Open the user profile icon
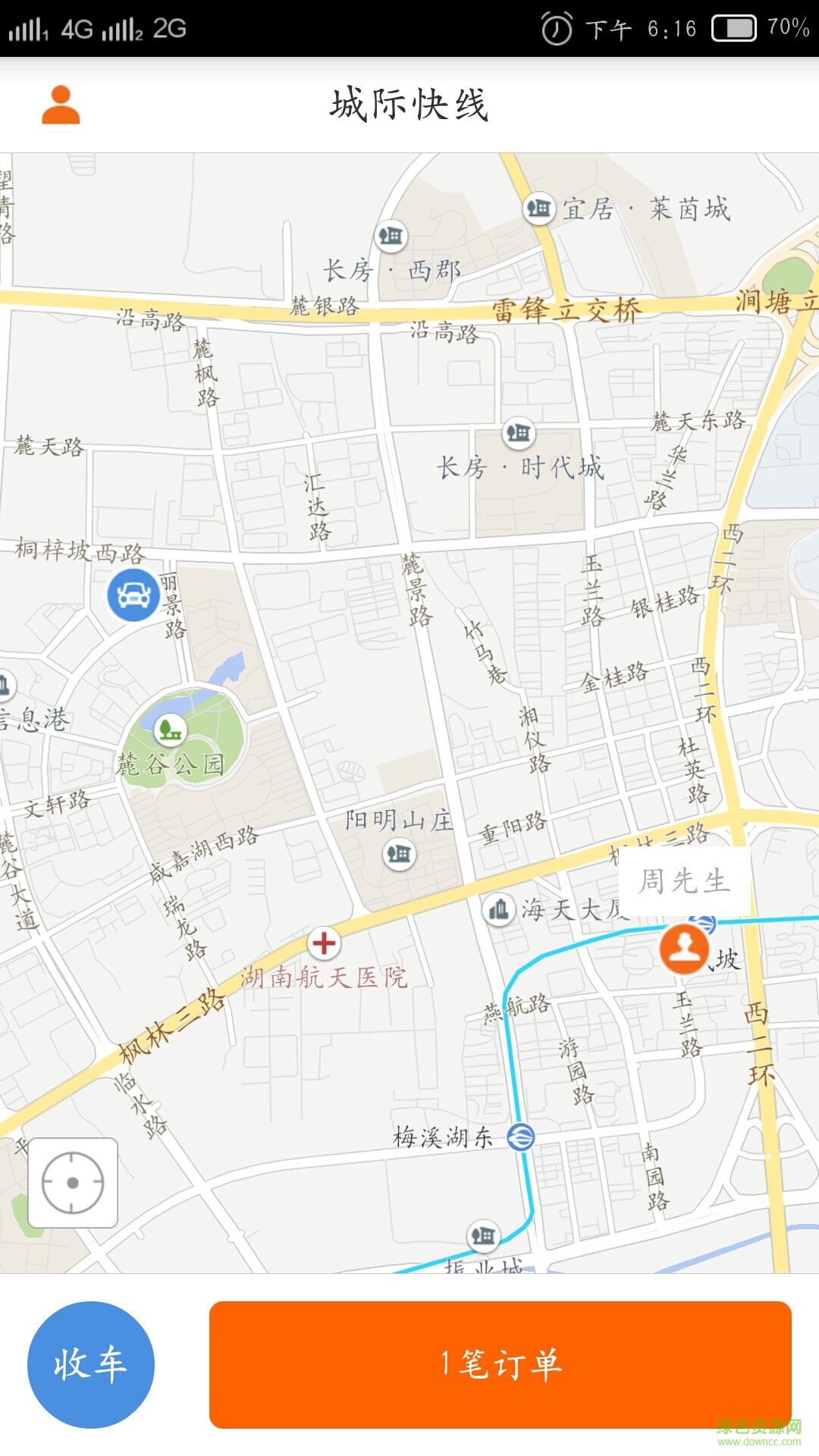This screenshot has height=1456, width=819. coord(61,105)
